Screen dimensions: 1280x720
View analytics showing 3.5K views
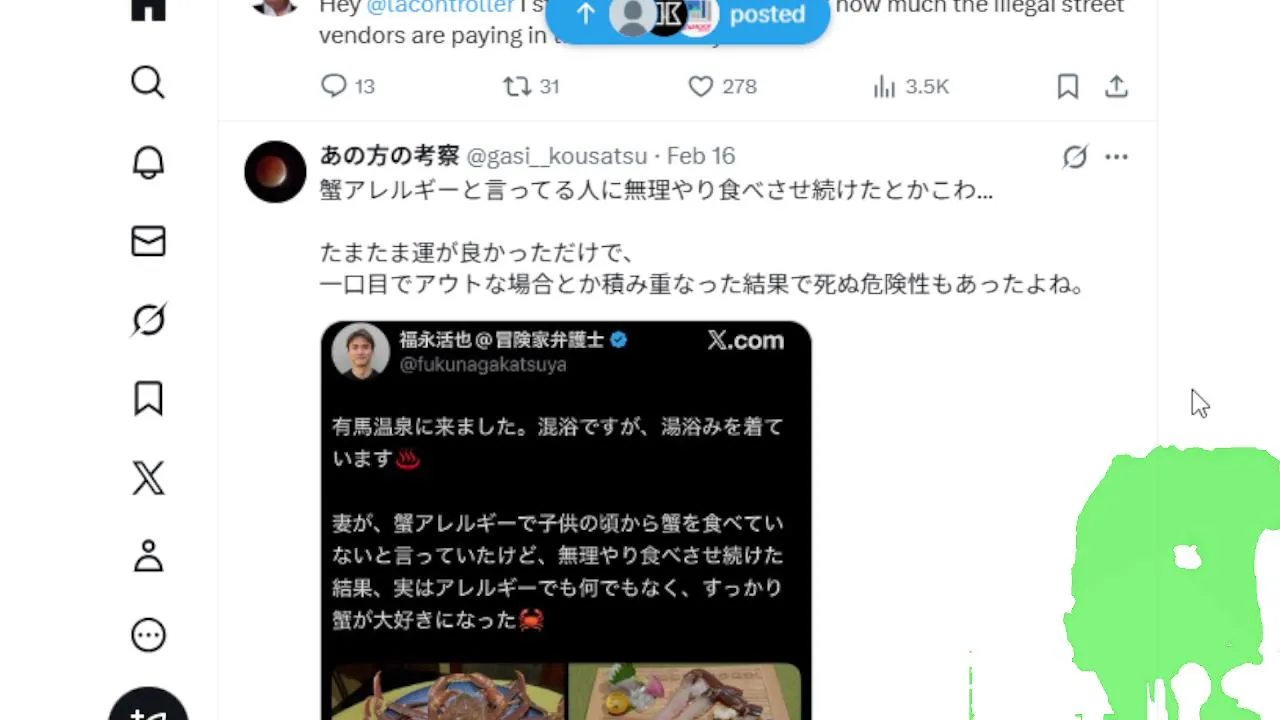pos(885,87)
